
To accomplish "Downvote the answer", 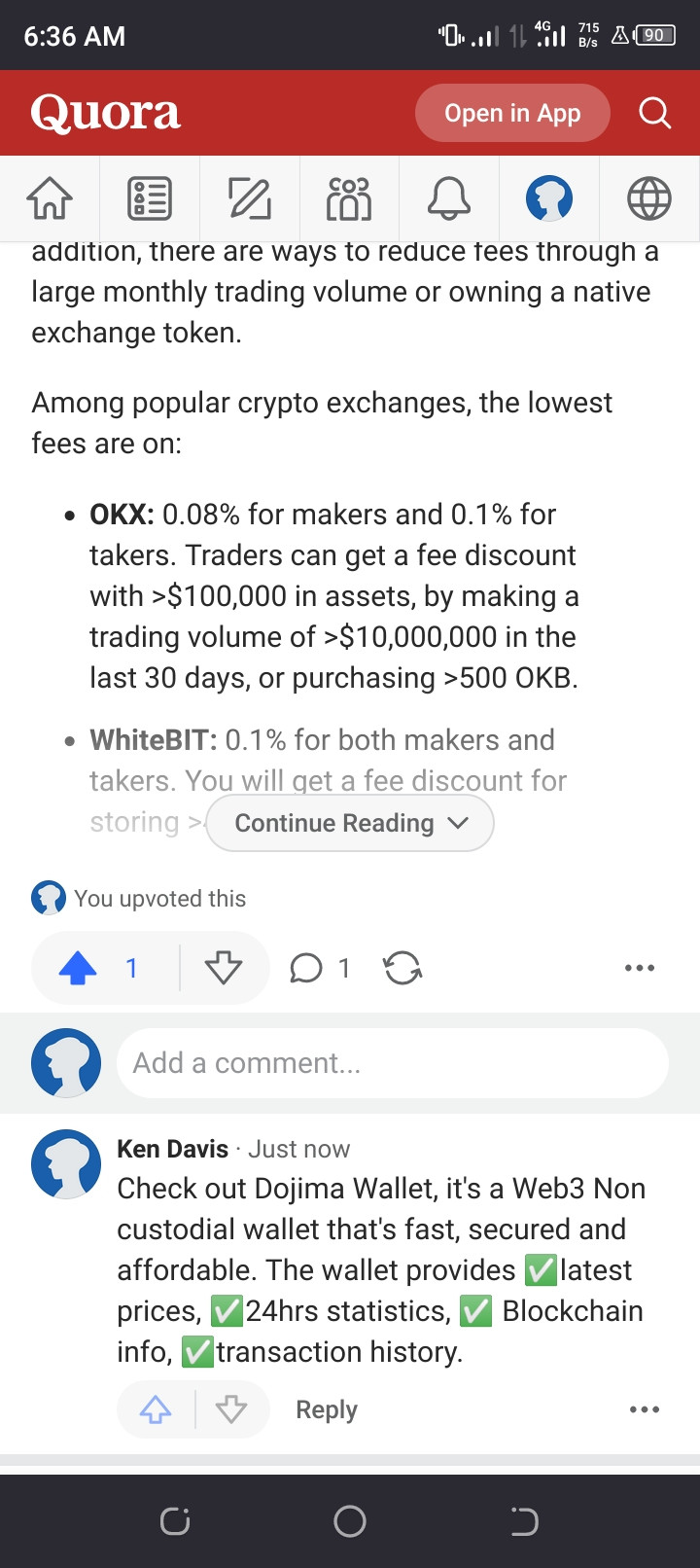I will (224, 968).
